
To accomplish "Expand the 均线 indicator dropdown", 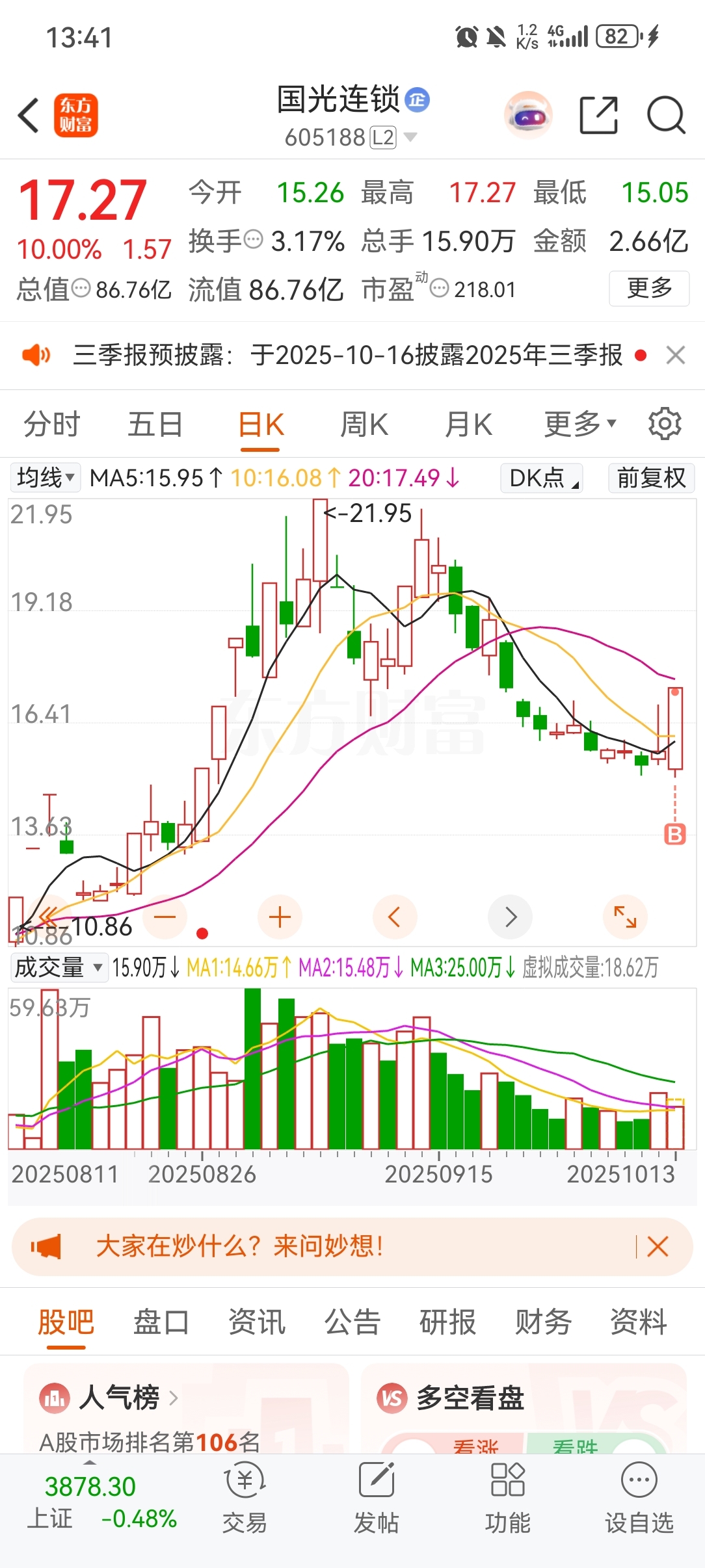I will coord(45,478).
